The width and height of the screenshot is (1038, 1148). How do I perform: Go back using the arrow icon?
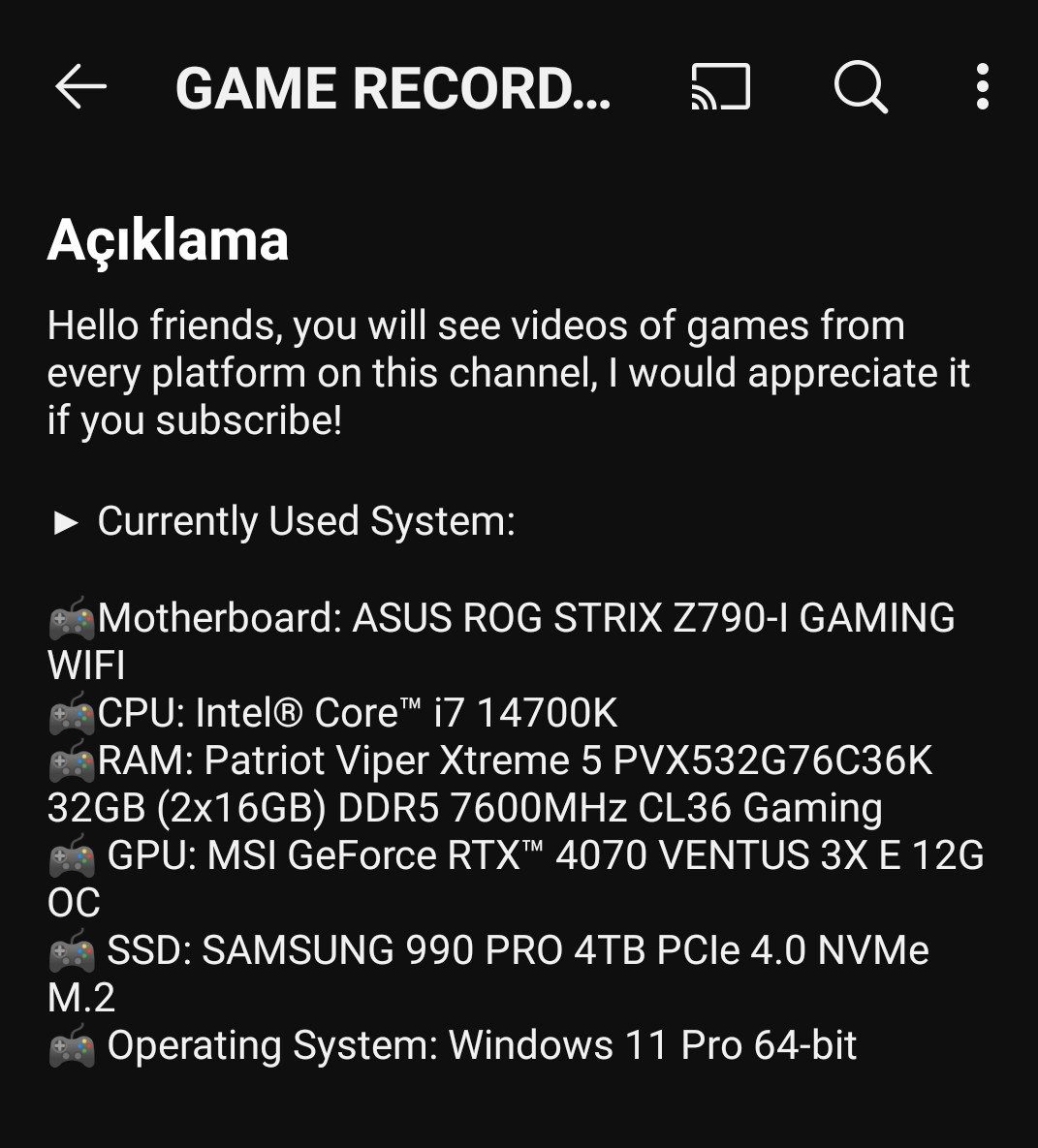(80, 87)
